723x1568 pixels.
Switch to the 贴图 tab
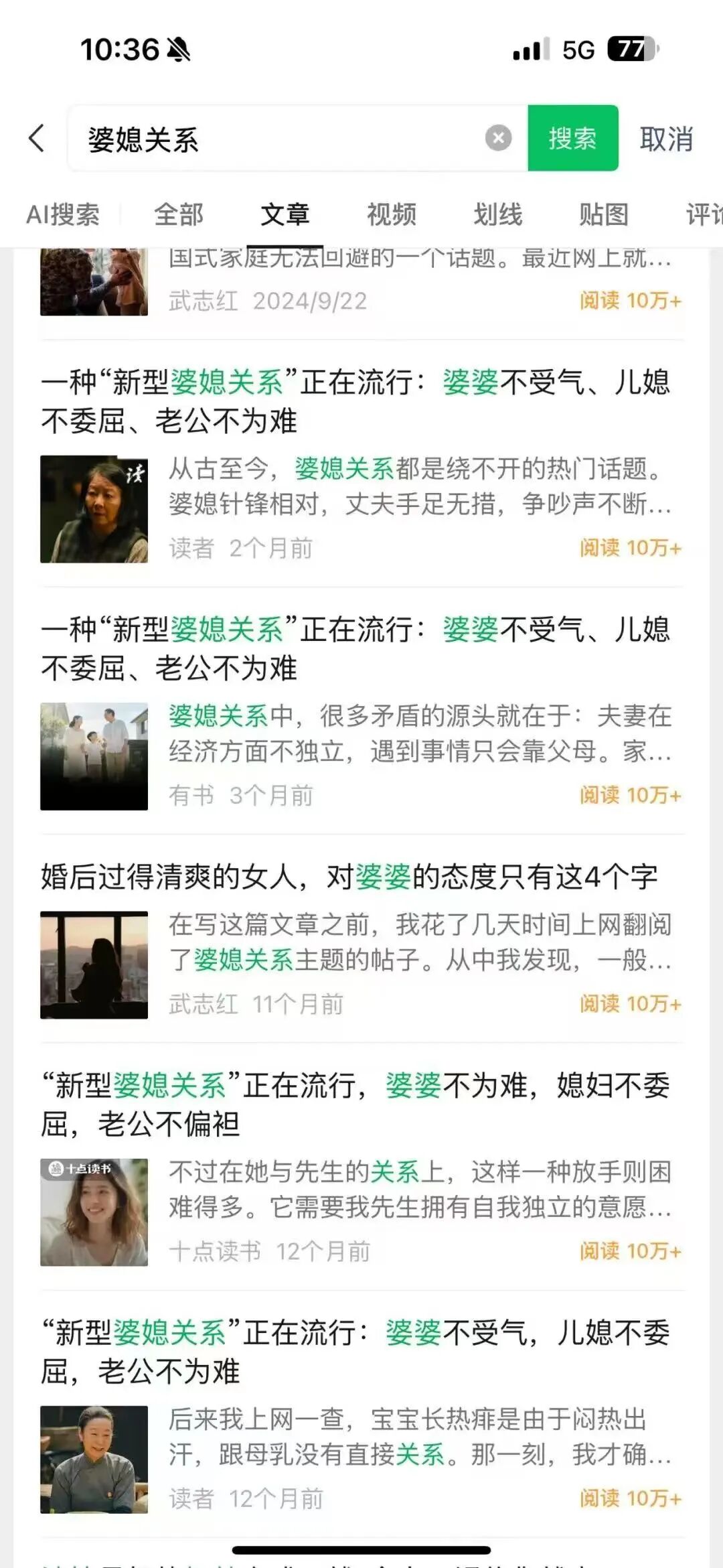[601, 214]
